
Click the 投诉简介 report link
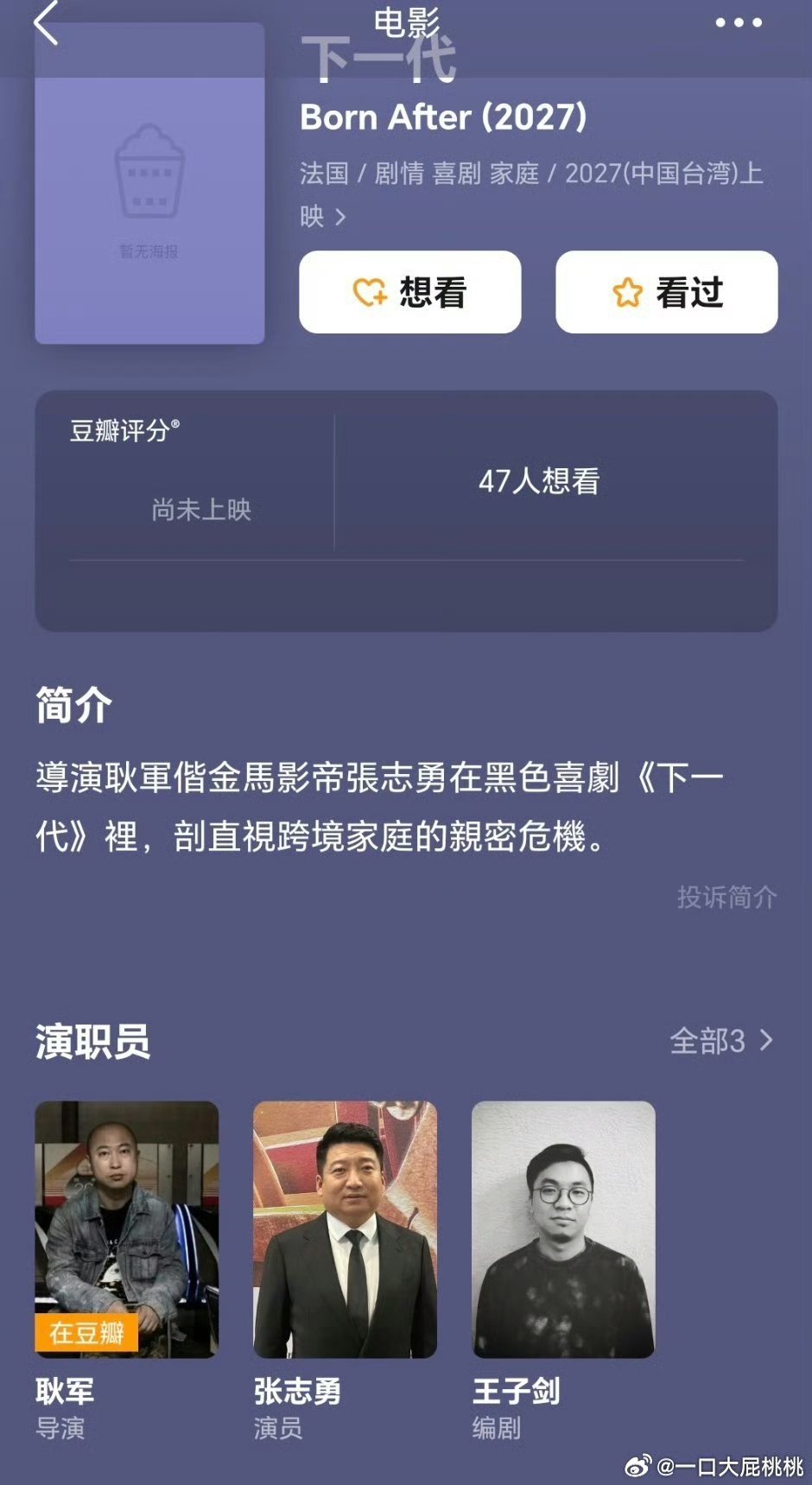point(726,898)
